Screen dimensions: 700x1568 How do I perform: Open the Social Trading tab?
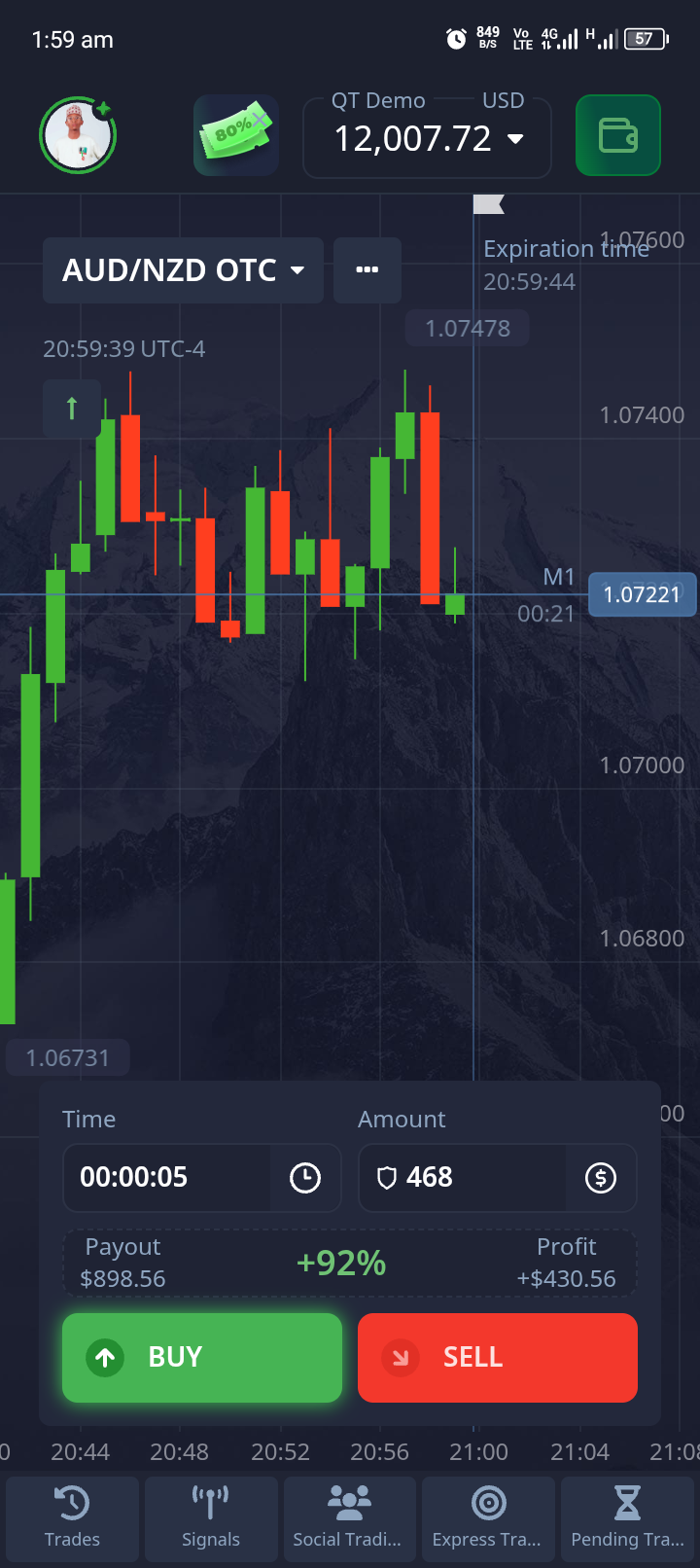tap(349, 1518)
